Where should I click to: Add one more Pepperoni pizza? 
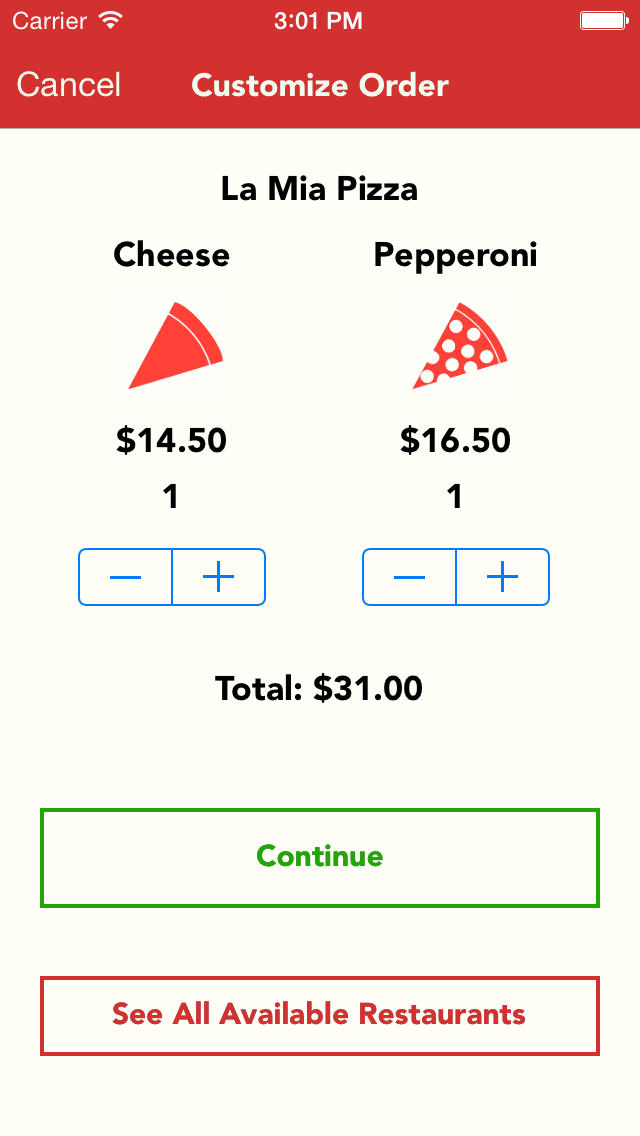pyautogui.click(x=502, y=577)
